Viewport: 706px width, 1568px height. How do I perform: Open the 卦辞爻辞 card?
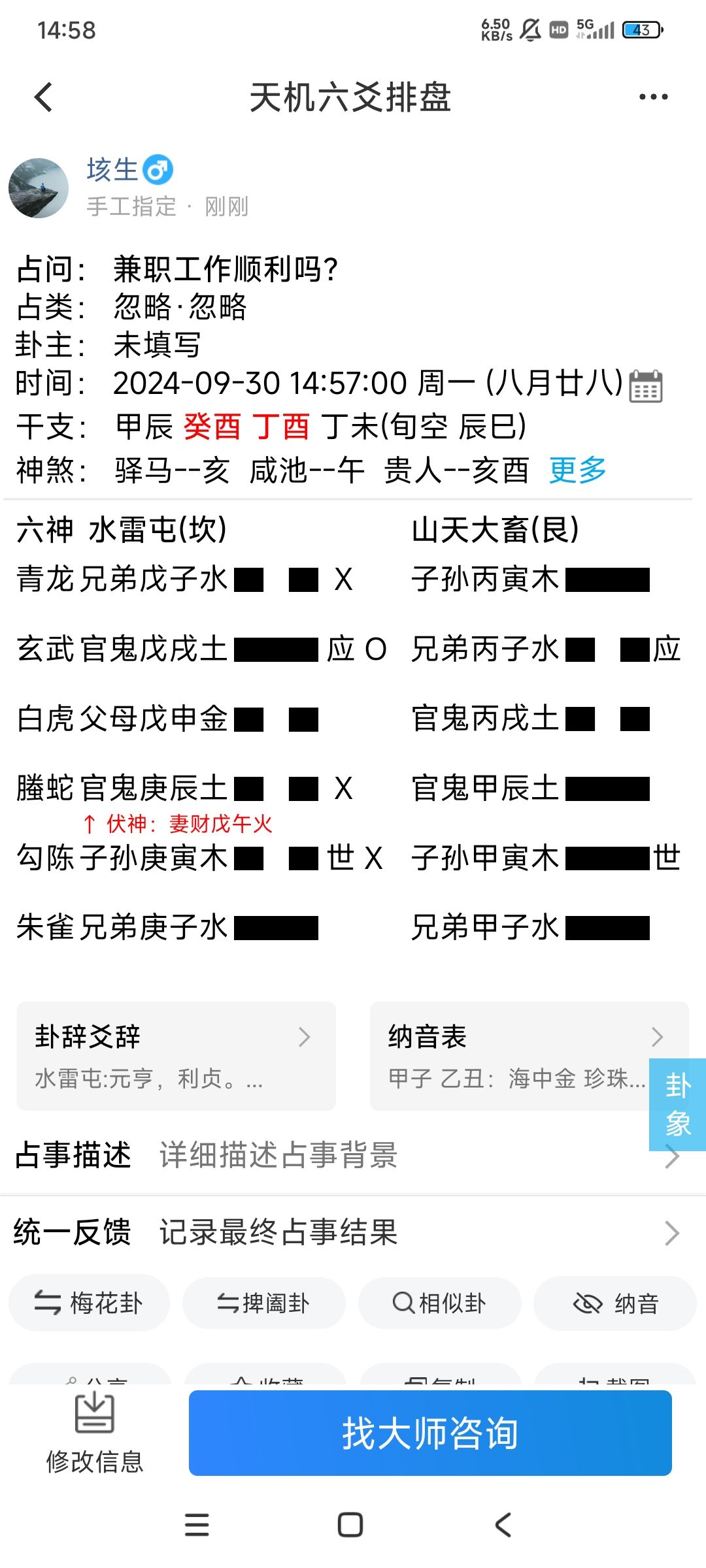point(176,1056)
